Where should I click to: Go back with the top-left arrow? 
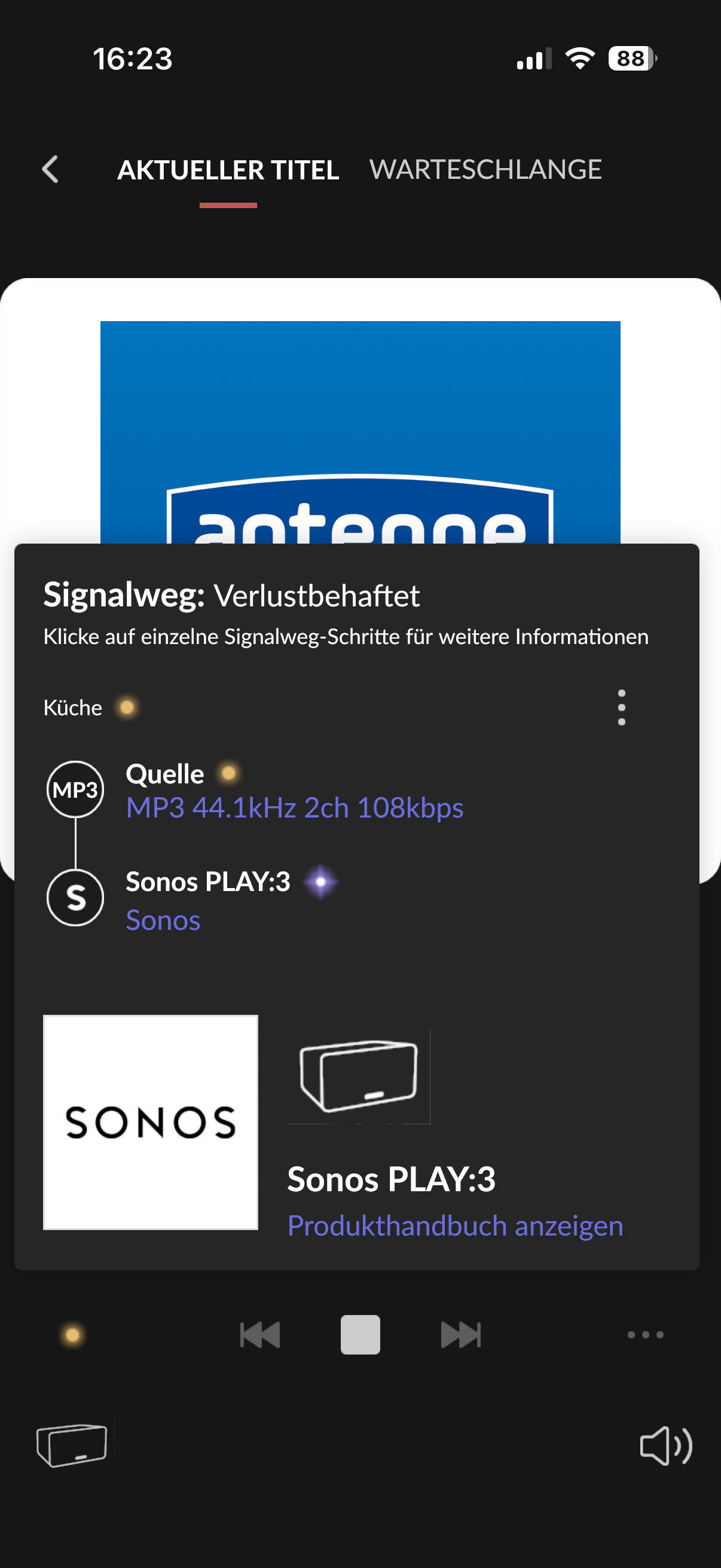click(50, 169)
